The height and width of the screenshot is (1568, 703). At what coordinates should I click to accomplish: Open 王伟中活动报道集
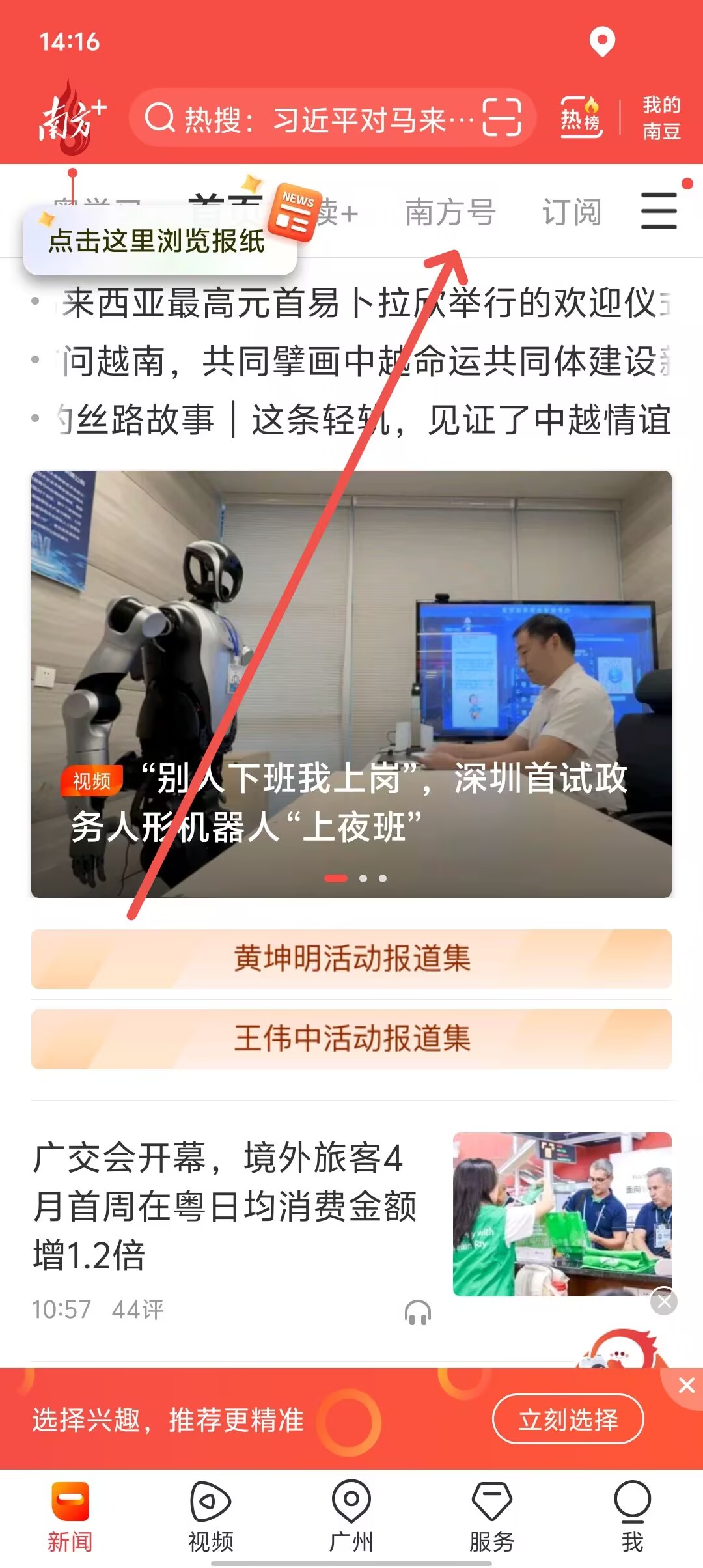(x=351, y=1039)
